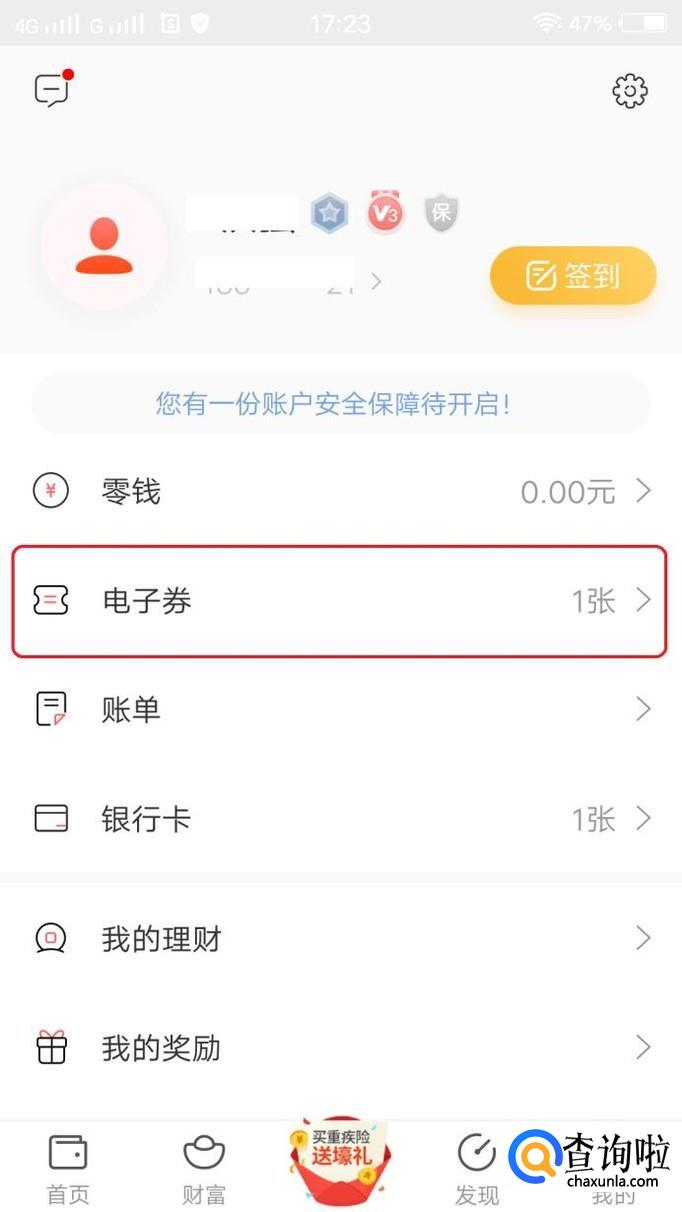
Task: Open the settings gear
Action: click(x=630, y=92)
